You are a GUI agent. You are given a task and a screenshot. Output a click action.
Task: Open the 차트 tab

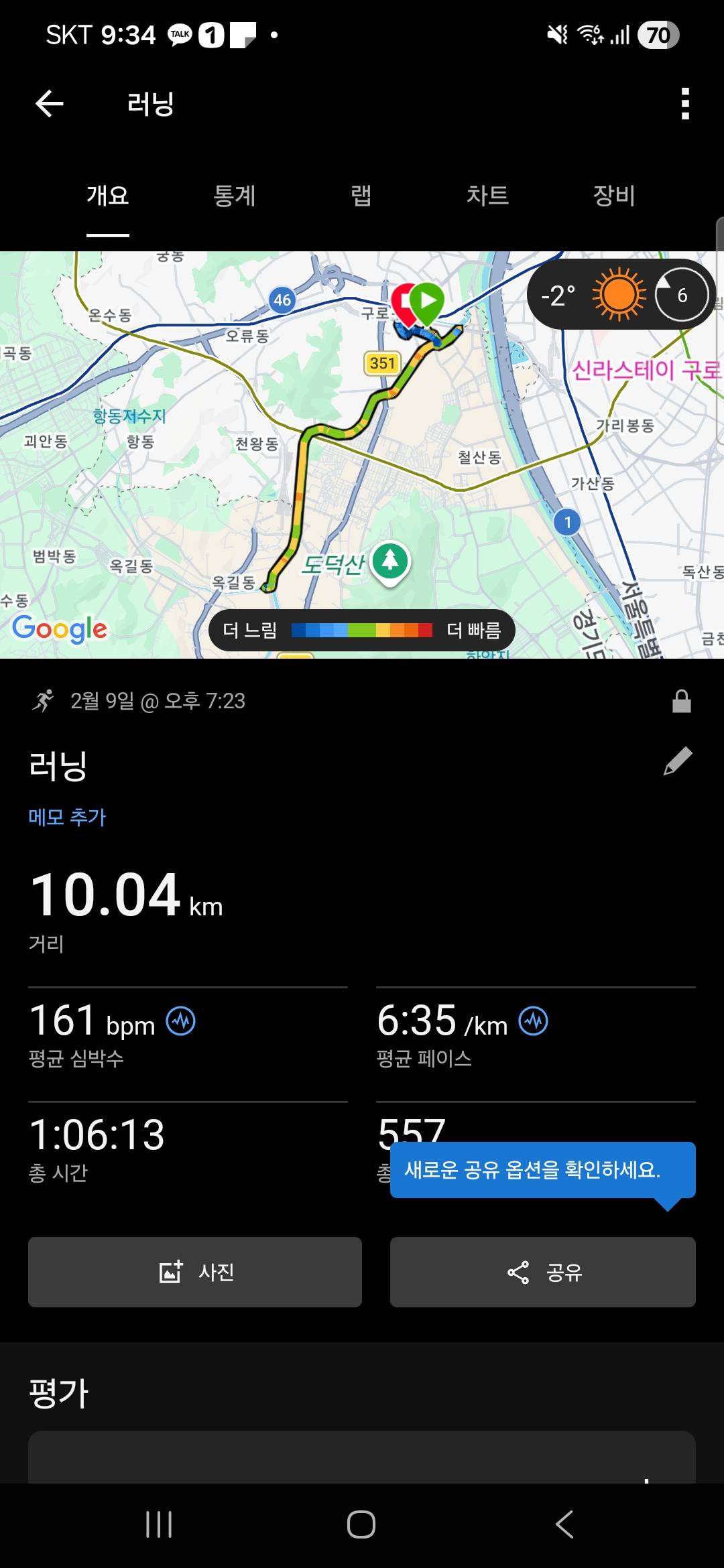(x=489, y=196)
